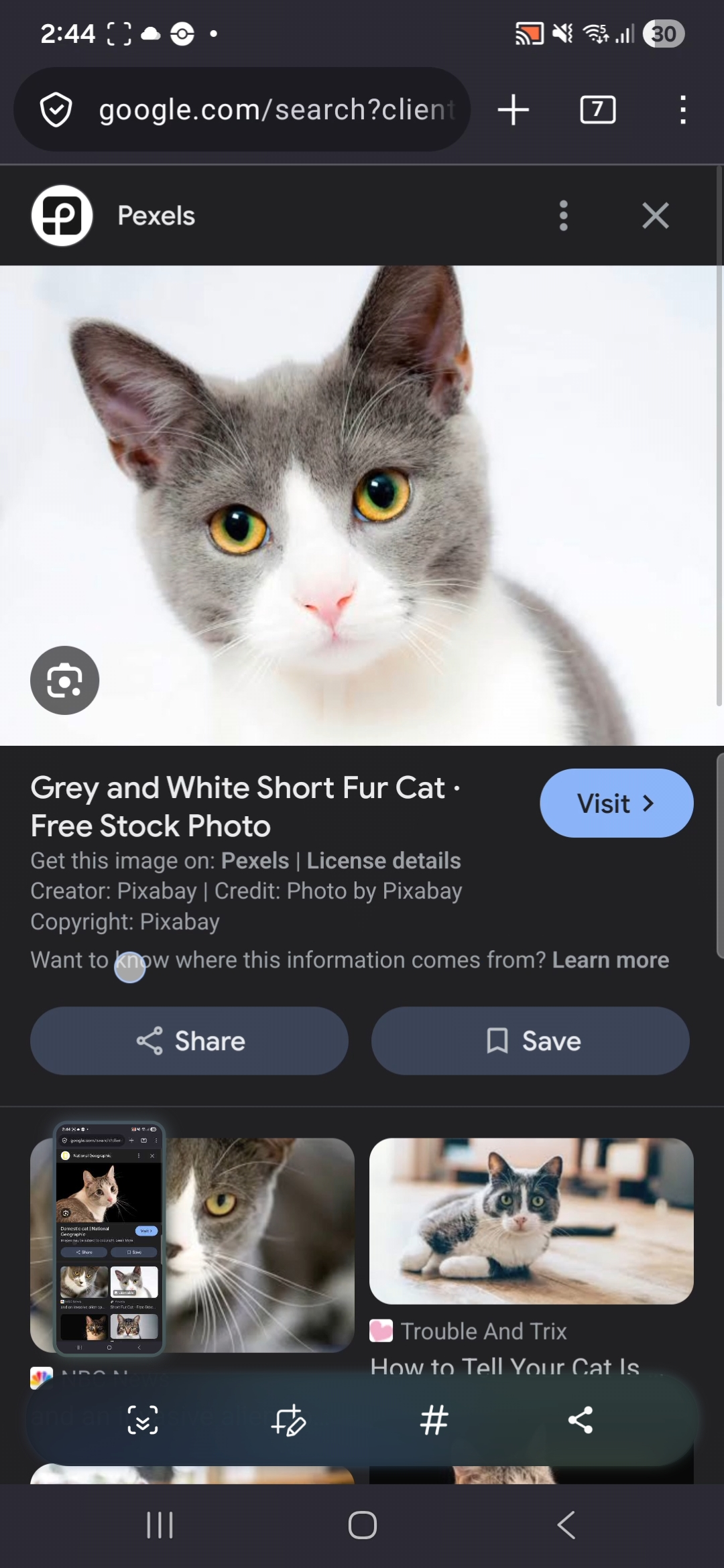Image resolution: width=724 pixels, height=1568 pixels.
Task: Edit the screenshot with crop and draw
Action: (288, 1420)
